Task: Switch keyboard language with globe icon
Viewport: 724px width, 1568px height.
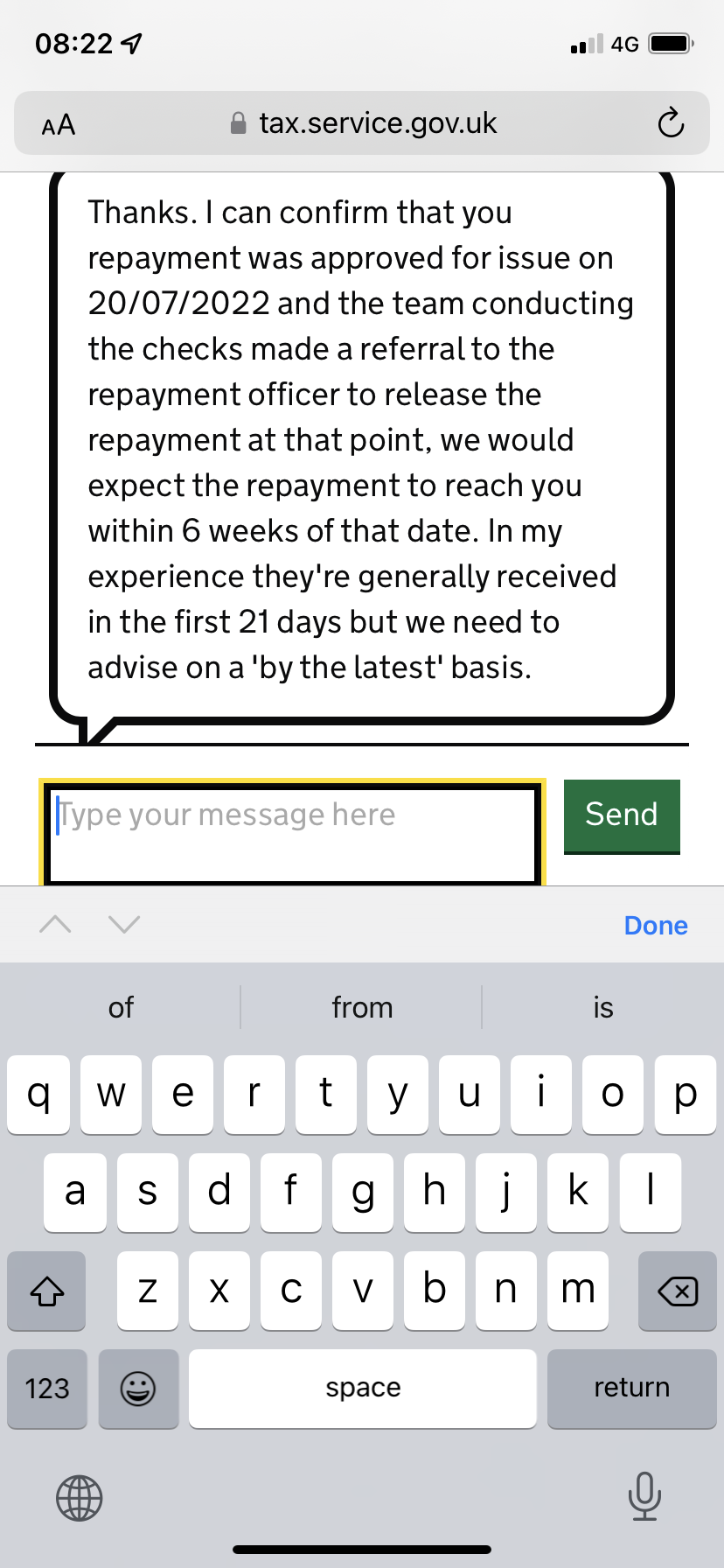Action: [80, 1498]
